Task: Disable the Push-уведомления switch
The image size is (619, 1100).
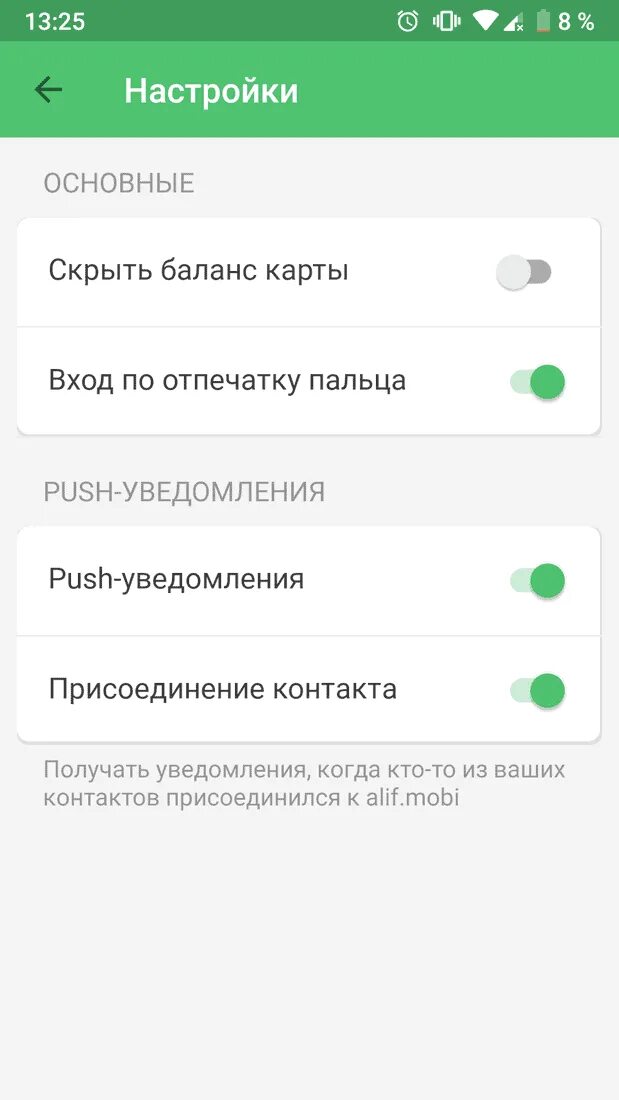Action: (x=538, y=581)
